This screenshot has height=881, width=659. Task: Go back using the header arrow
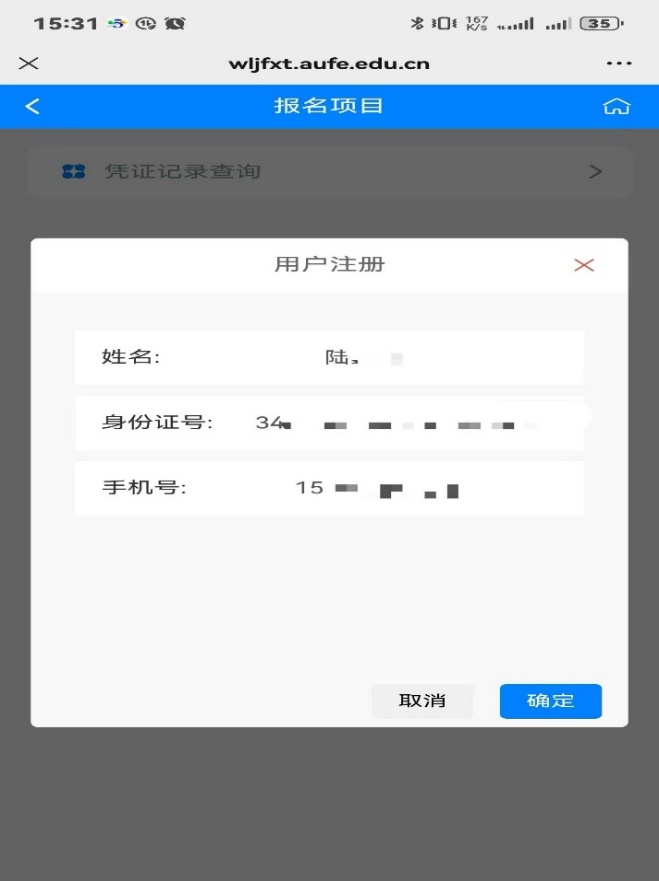point(33,106)
